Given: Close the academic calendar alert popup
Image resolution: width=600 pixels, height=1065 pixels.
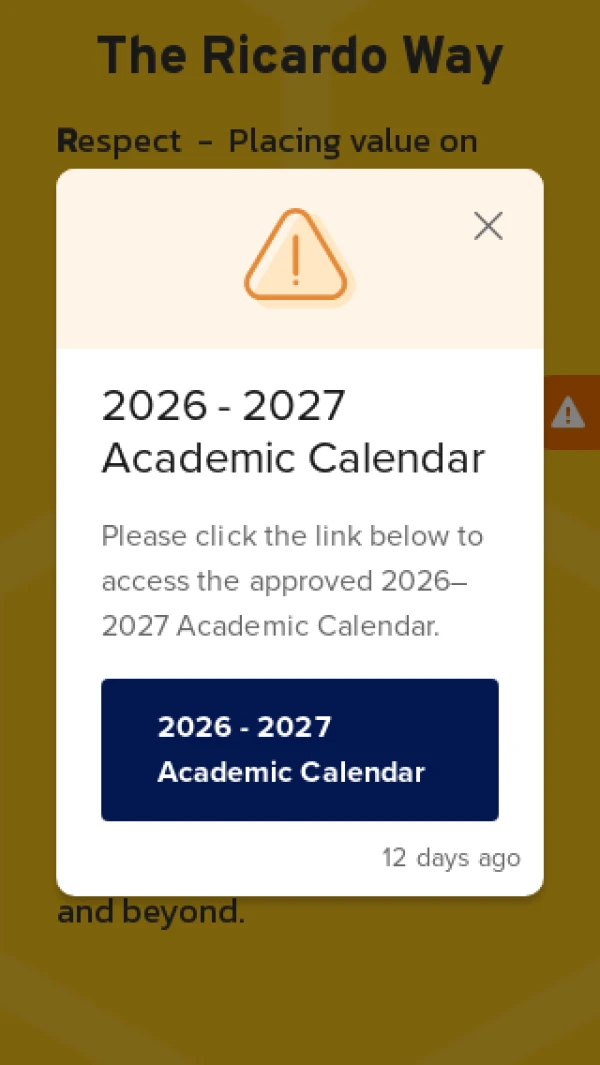Looking at the screenshot, I should click(x=488, y=227).
